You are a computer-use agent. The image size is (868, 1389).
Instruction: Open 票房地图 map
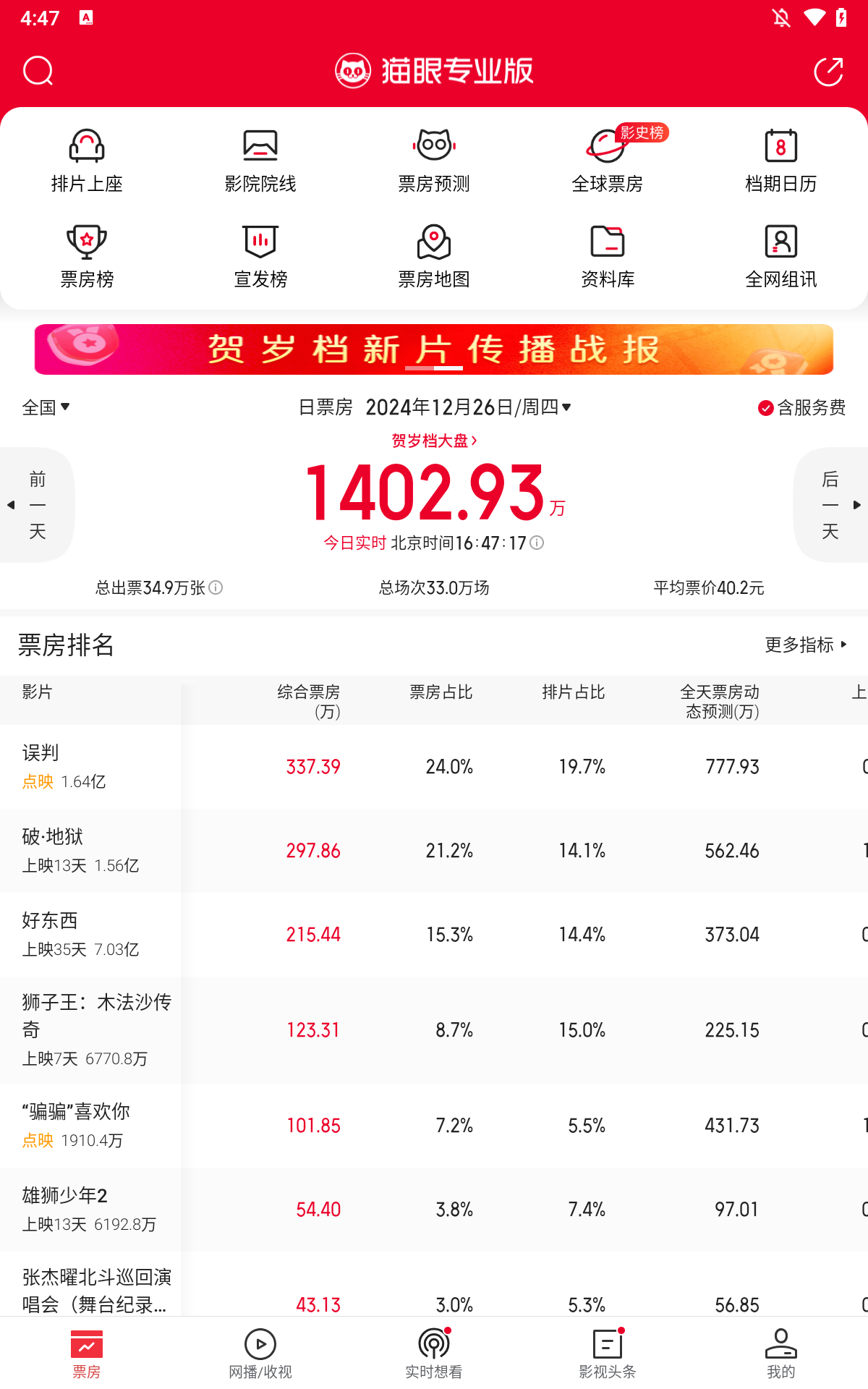(x=434, y=257)
